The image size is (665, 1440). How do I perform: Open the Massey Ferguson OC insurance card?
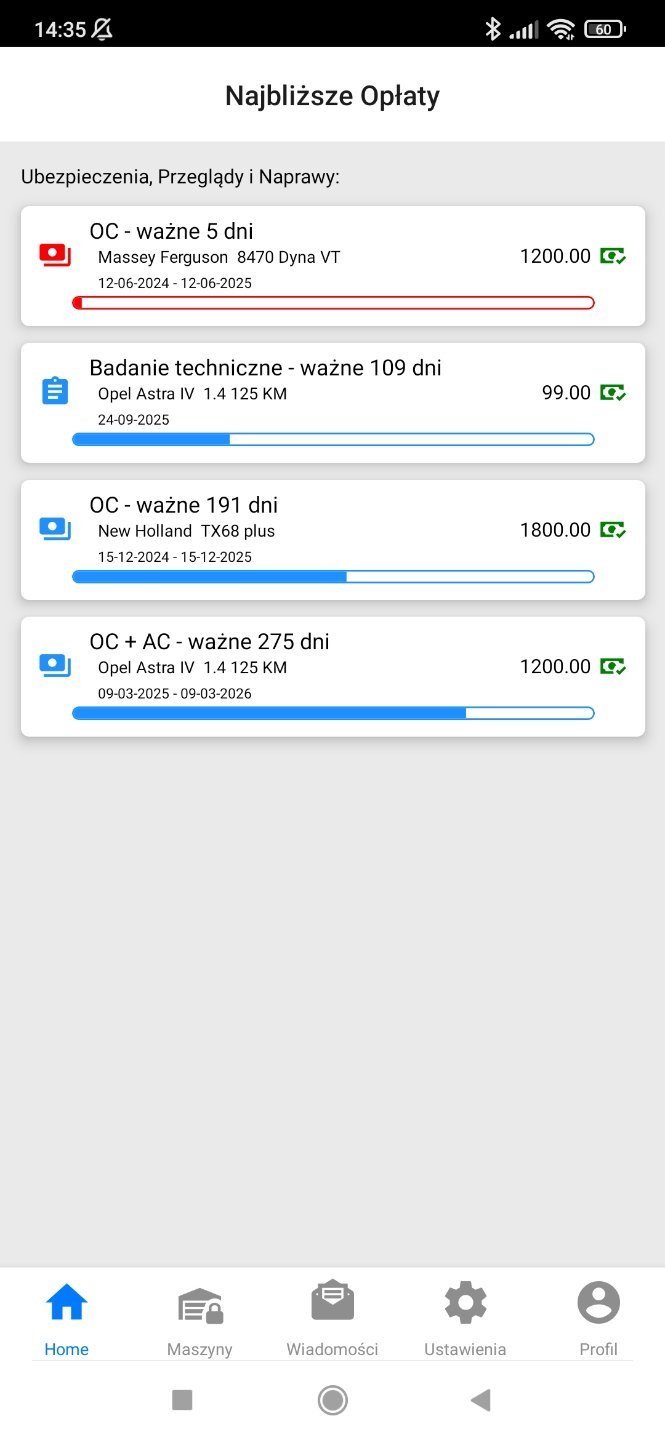coord(332,265)
